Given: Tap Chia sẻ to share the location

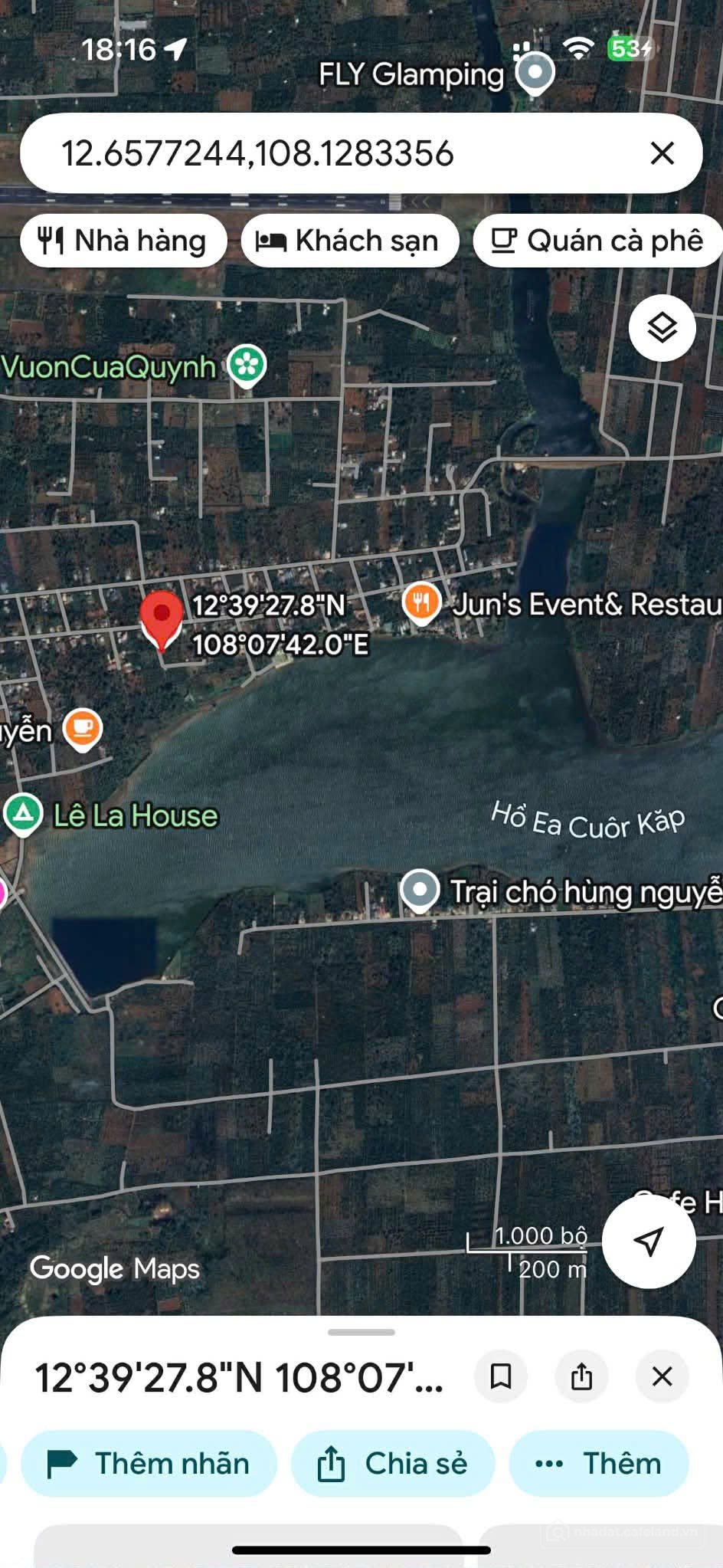Looking at the screenshot, I should click(392, 1463).
